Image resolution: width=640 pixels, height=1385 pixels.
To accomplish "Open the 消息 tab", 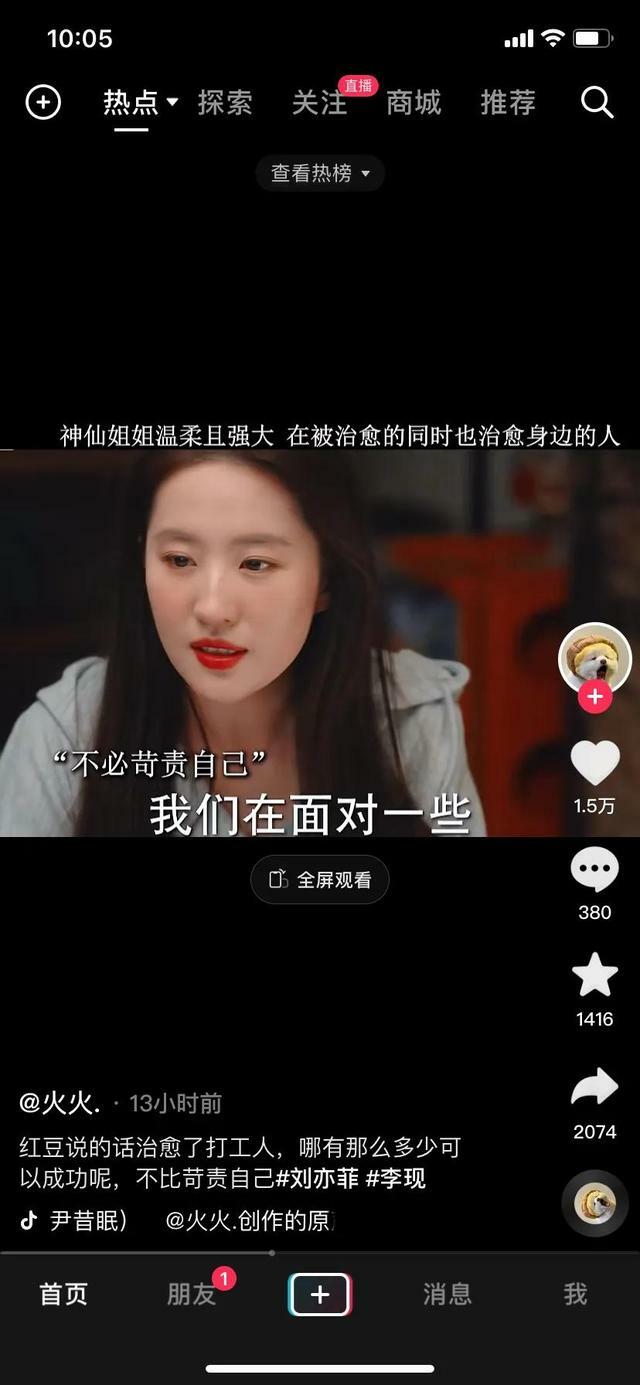I will pyautogui.click(x=447, y=1294).
